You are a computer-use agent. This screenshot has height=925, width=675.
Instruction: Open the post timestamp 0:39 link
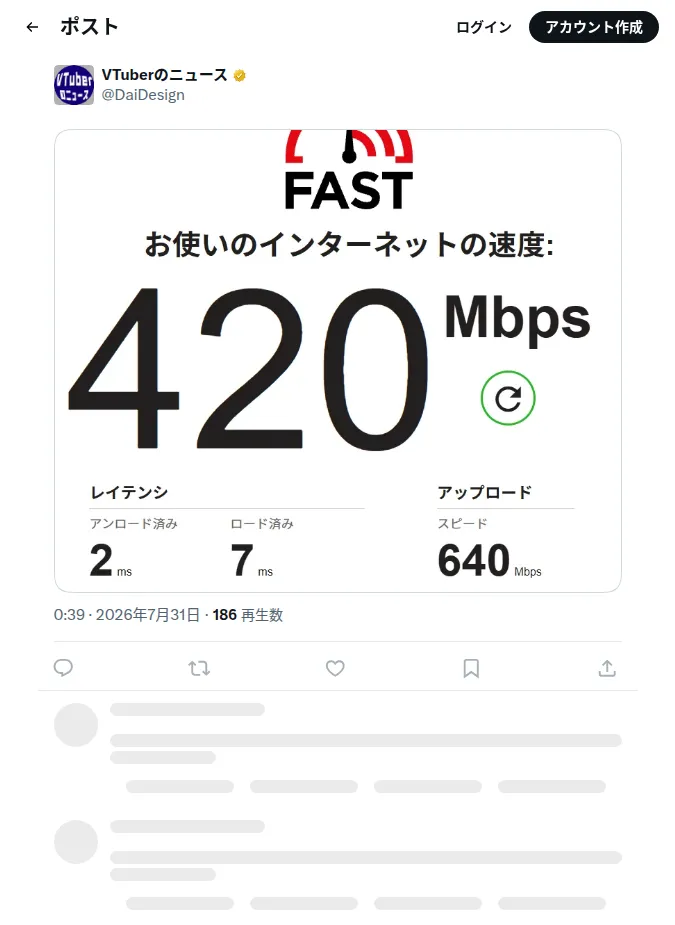click(x=127, y=615)
